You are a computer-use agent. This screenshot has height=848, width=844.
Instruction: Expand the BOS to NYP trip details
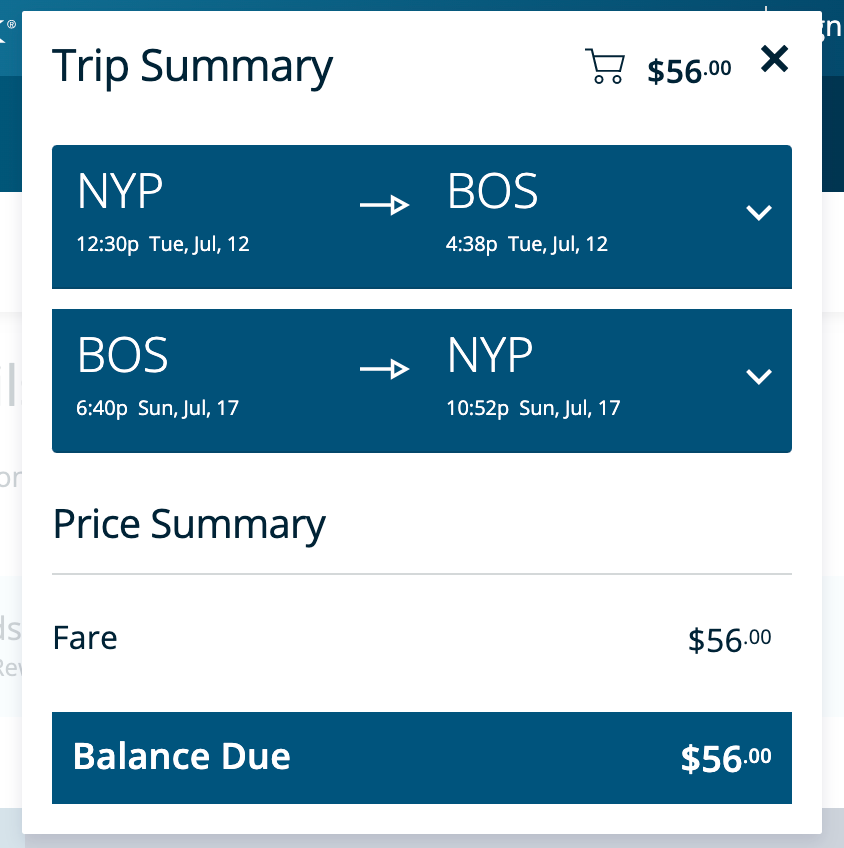759,377
